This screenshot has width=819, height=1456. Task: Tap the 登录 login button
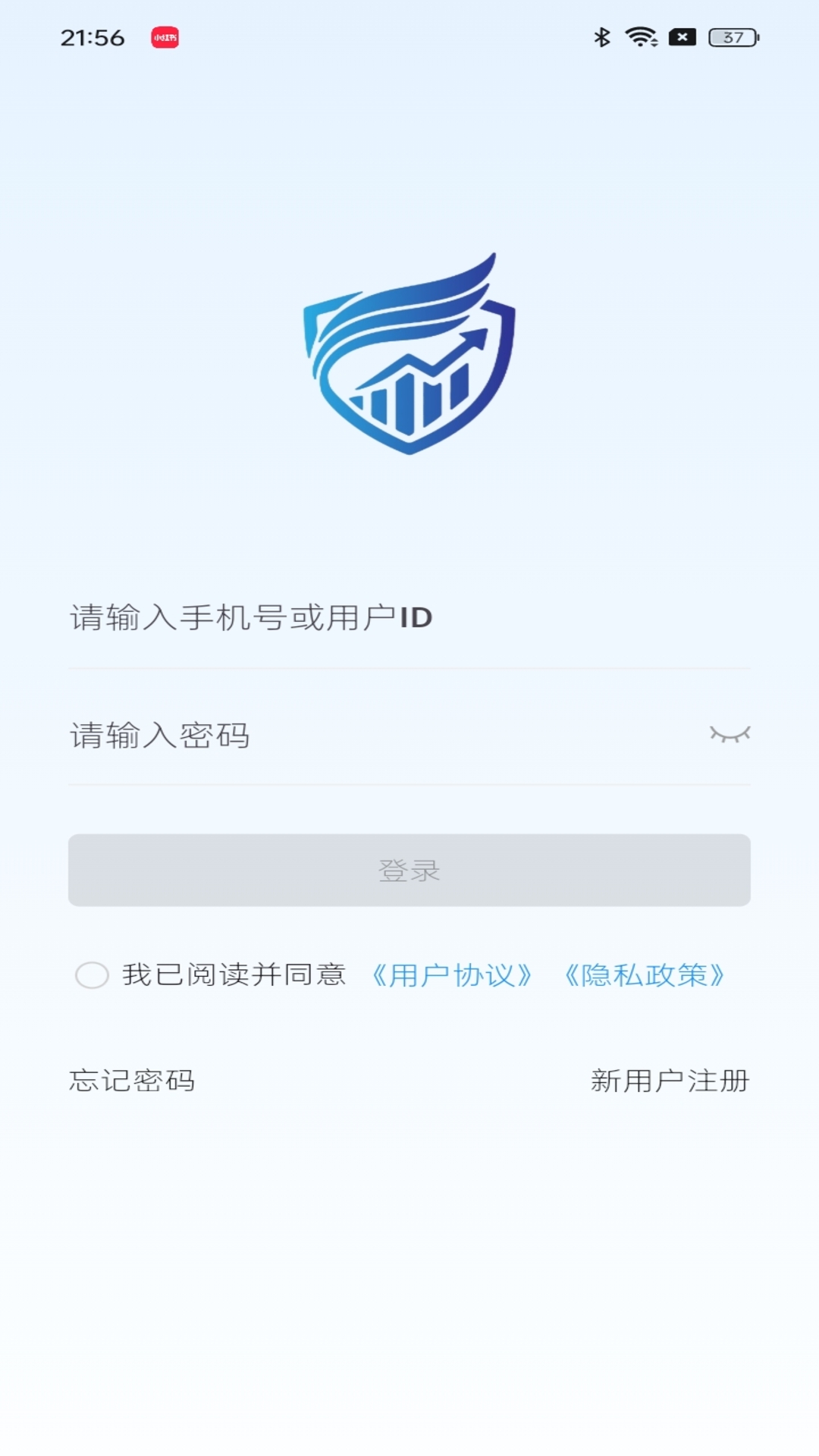tap(409, 870)
